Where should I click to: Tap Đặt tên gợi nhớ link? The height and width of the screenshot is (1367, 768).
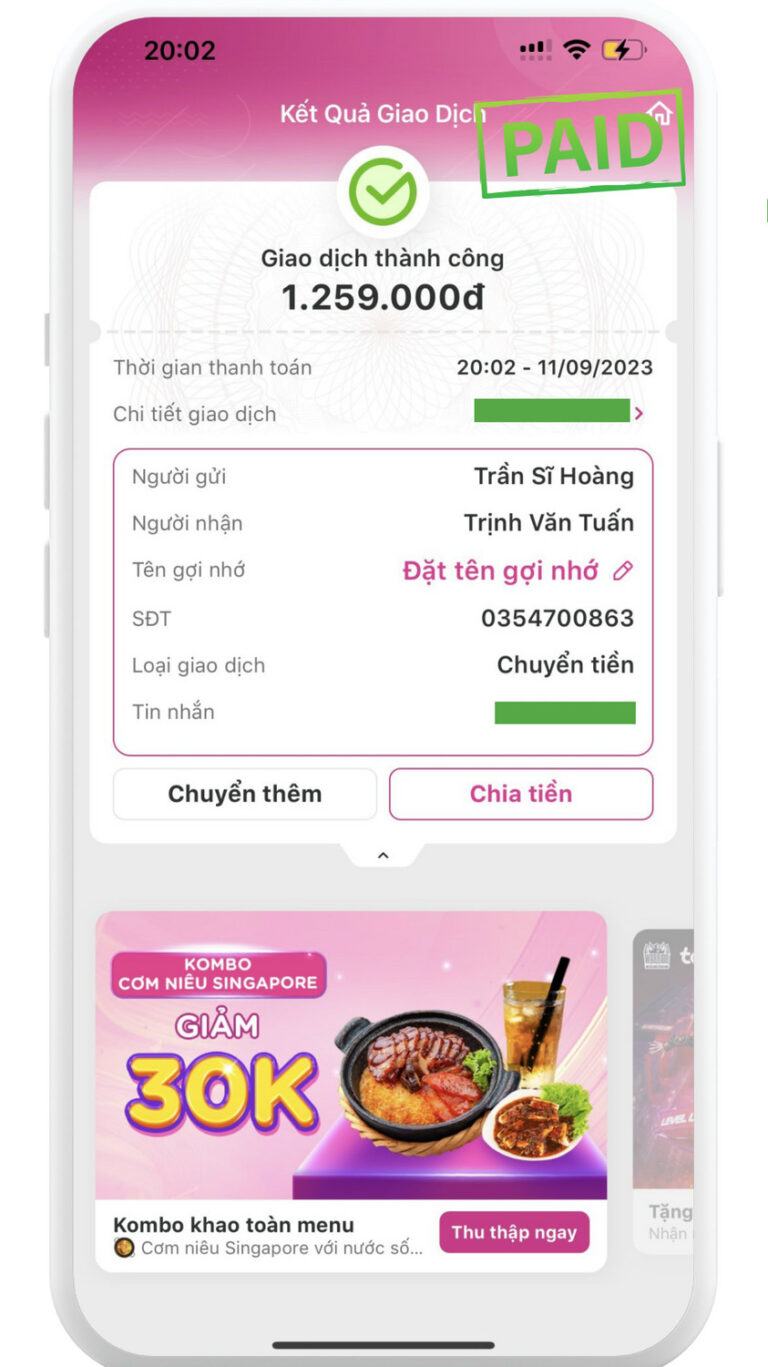tap(518, 571)
